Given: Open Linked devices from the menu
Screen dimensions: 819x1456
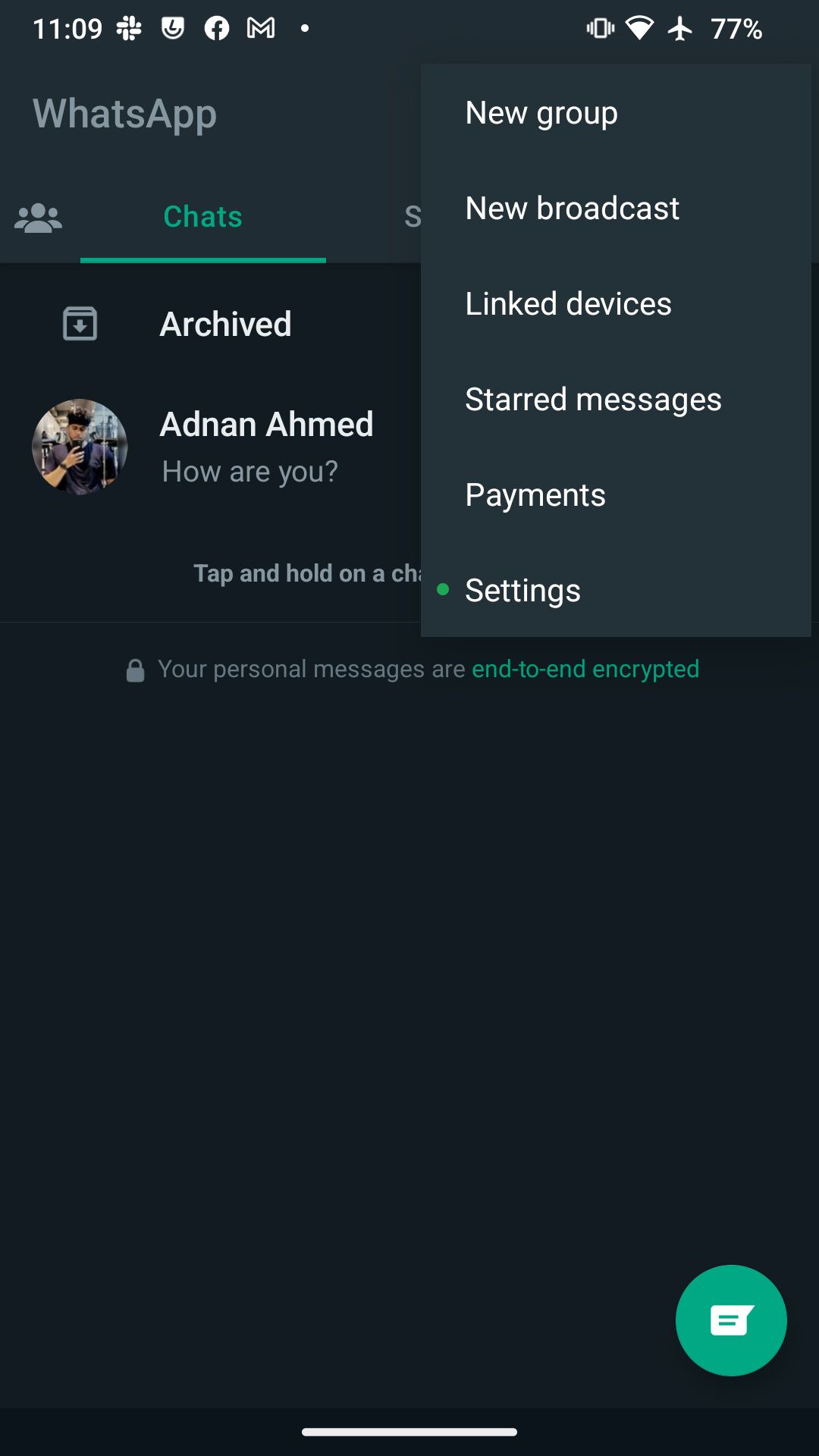Looking at the screenshot, I should coord(568,303).
